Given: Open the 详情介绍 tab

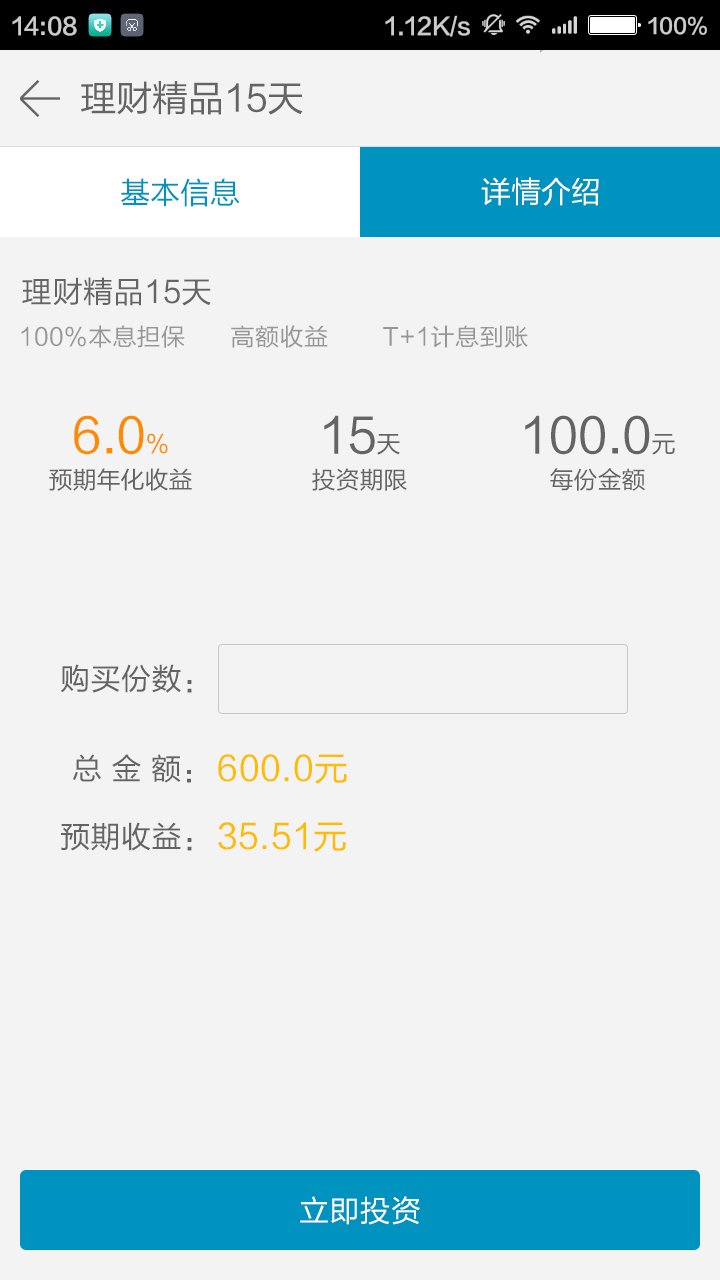Looking at the screenshot, I should (540, 192).
